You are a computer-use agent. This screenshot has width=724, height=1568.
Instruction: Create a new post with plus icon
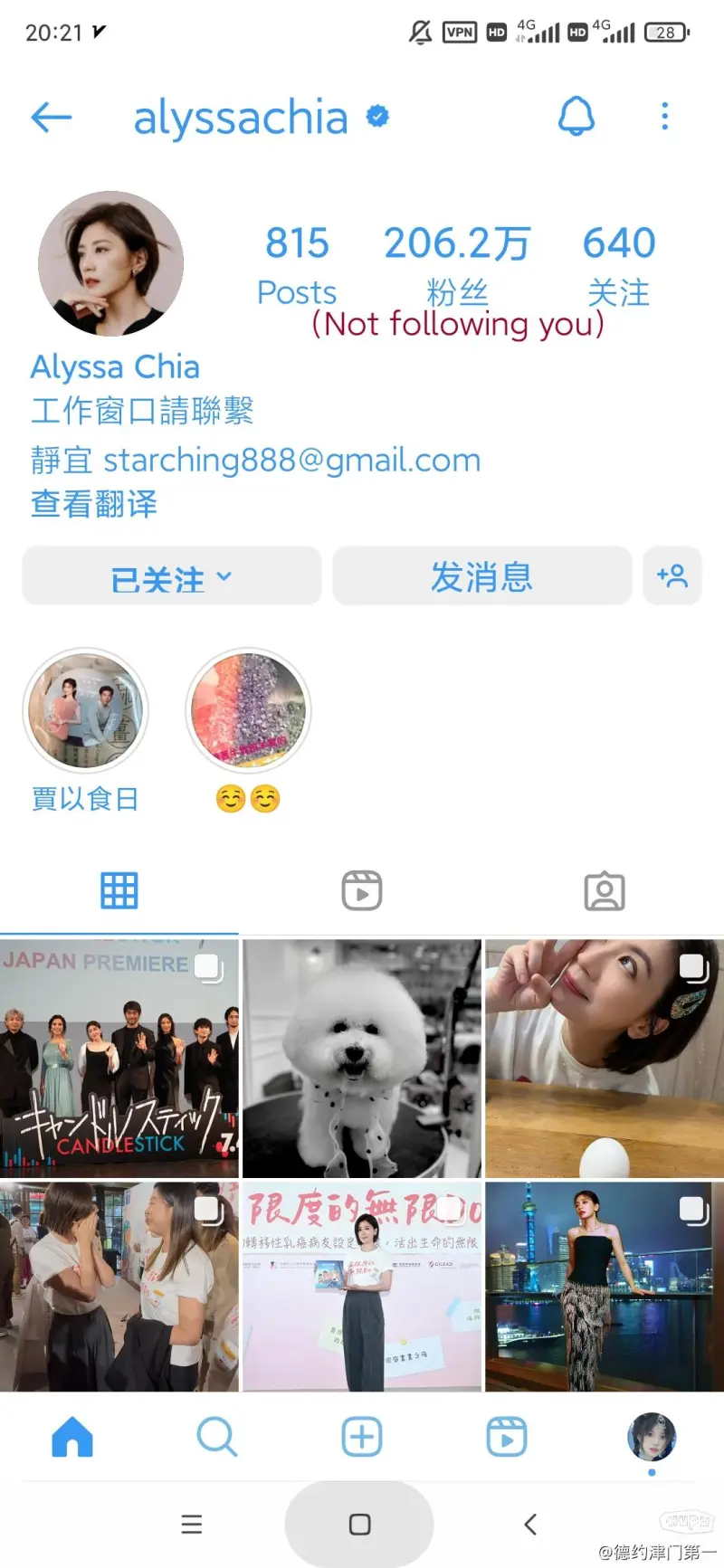[x=362, y=1437]
